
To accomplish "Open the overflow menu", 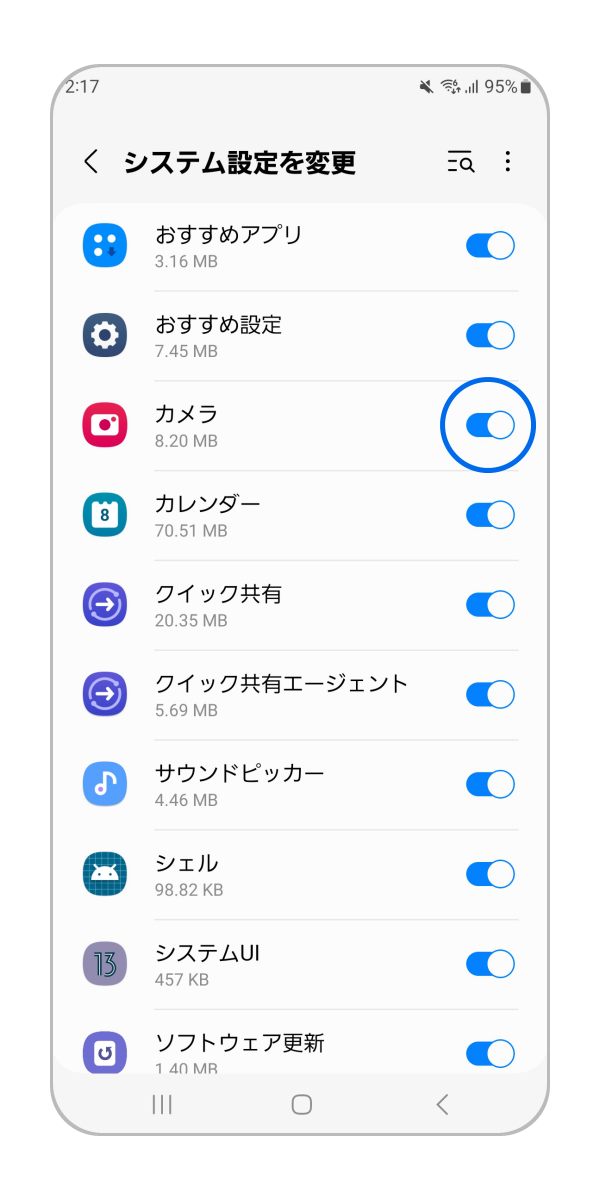I will 508,162.
